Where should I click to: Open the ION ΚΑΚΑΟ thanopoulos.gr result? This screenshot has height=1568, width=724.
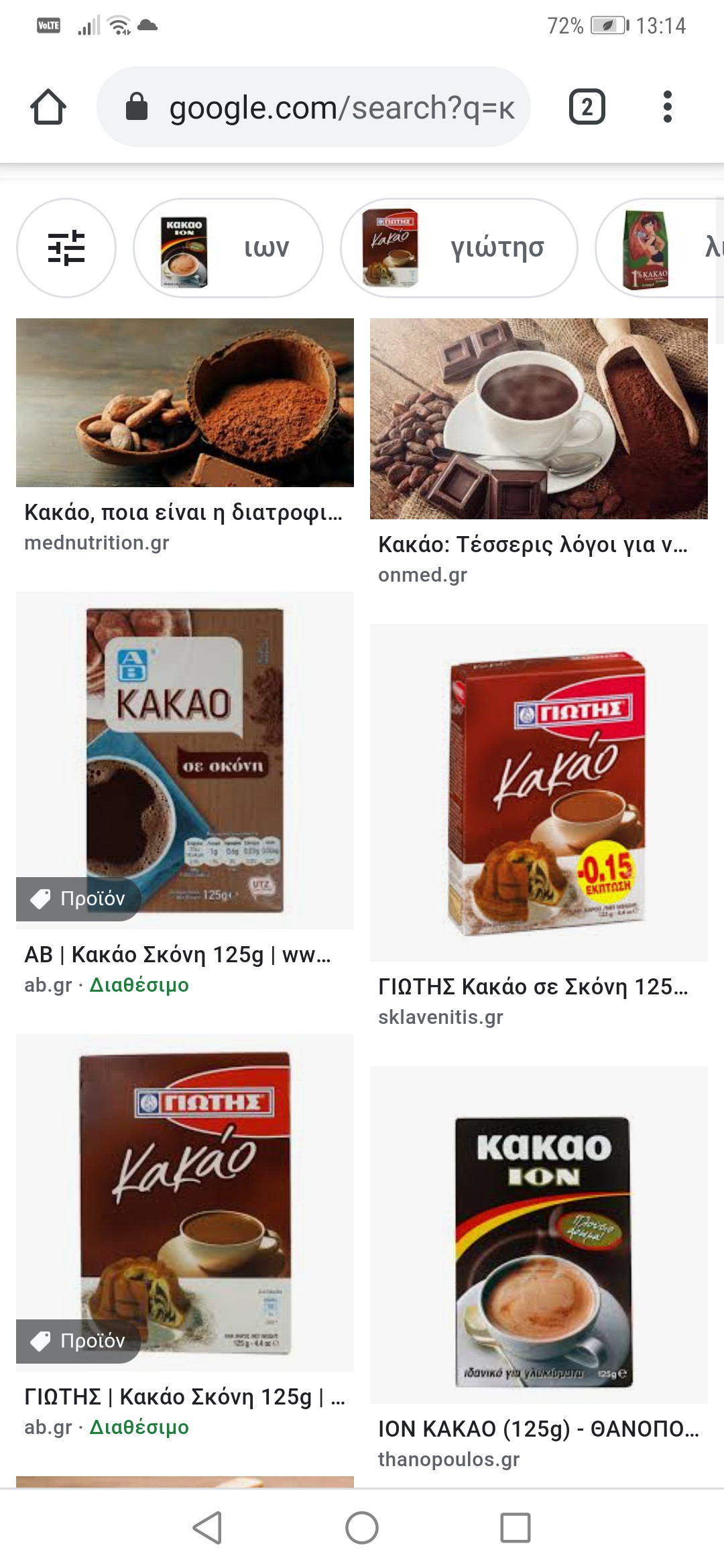click(538, 1235)
